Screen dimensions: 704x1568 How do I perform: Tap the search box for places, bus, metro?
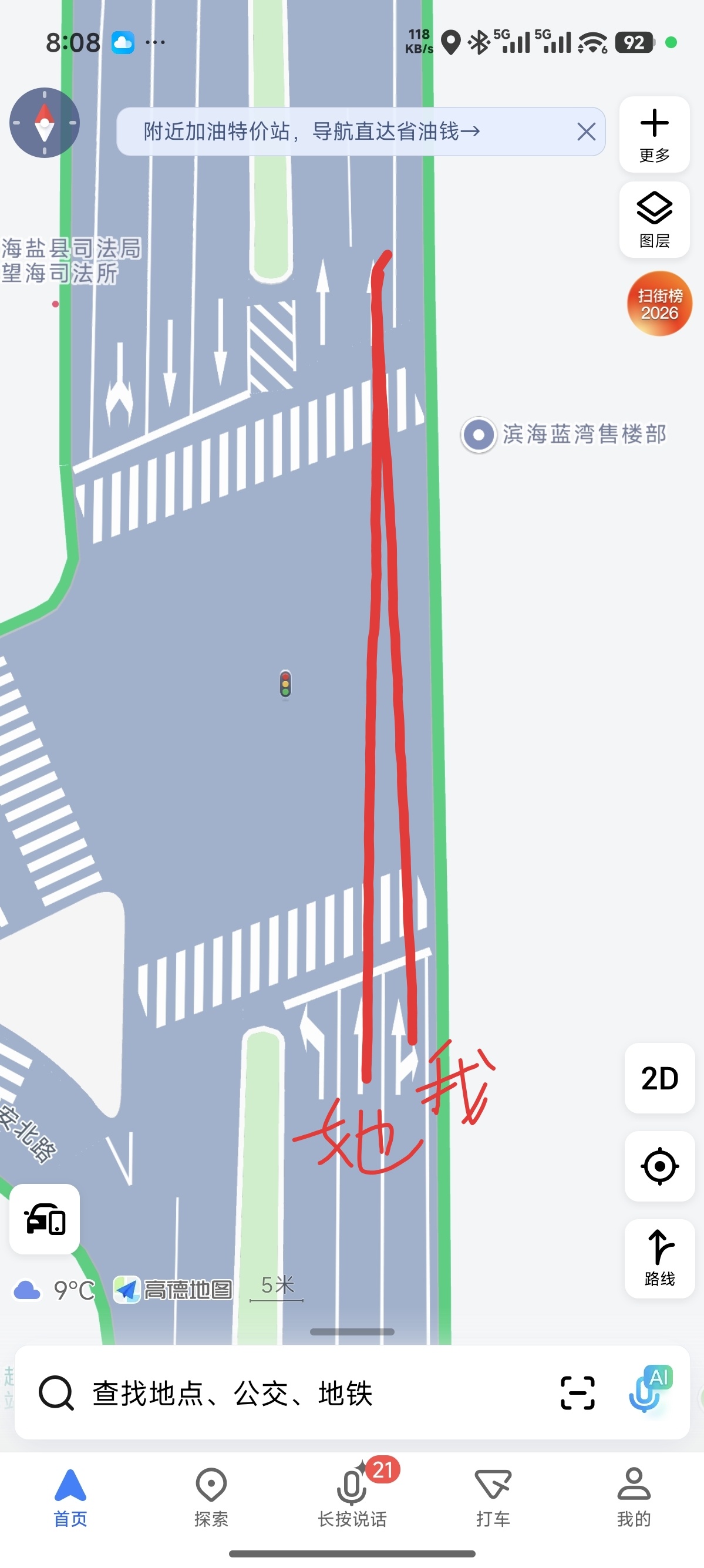coord(292,1392)
